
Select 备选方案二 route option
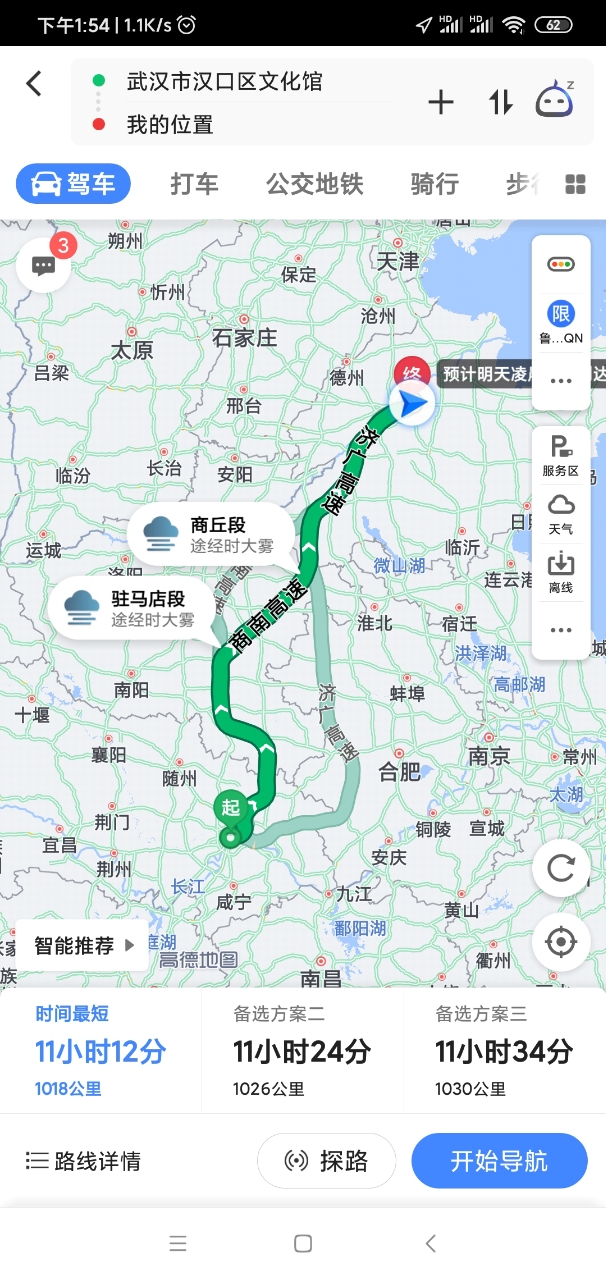301,1050
